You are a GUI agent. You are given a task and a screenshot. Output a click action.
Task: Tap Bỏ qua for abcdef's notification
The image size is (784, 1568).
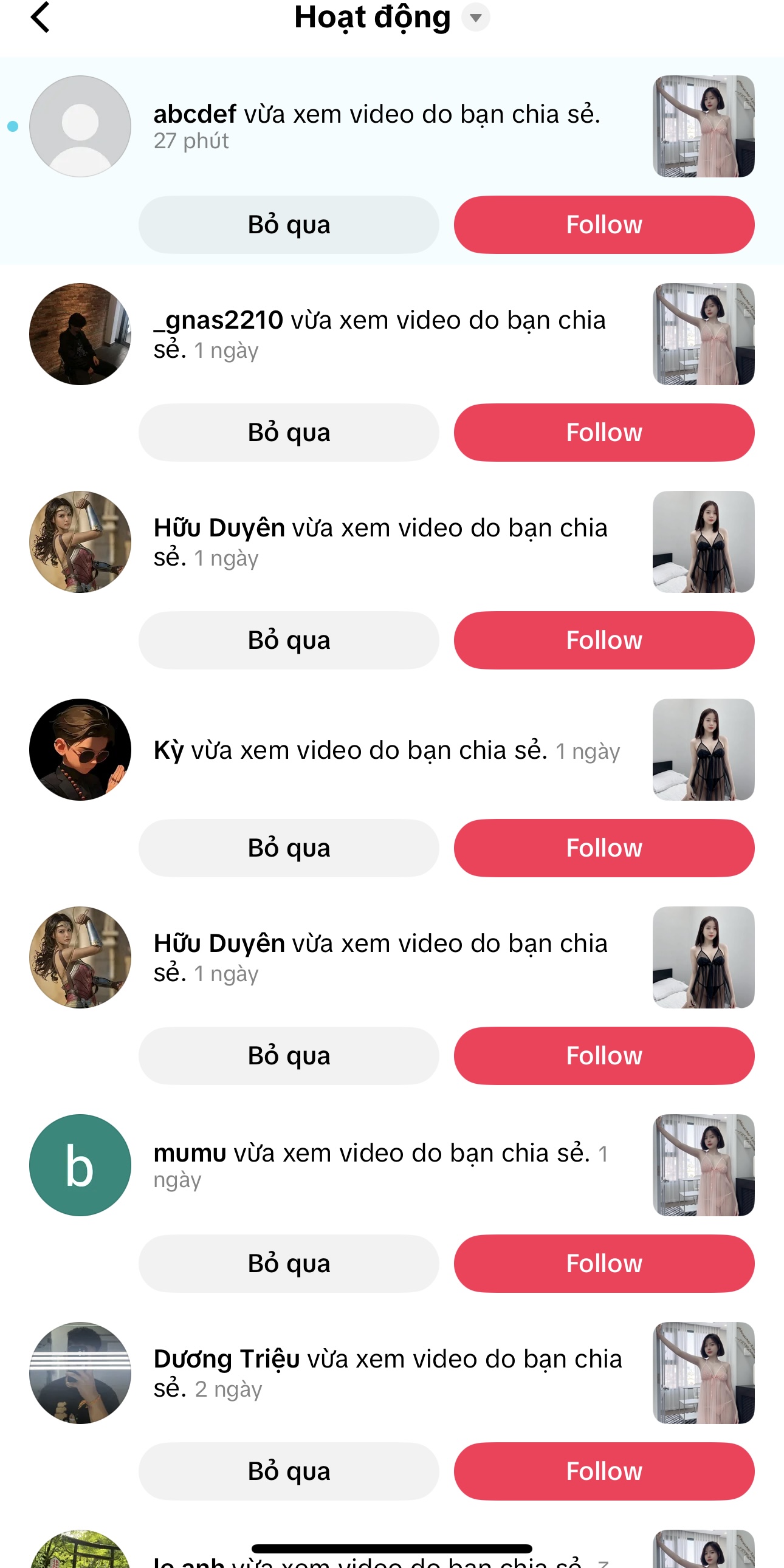tap(289, 225)
